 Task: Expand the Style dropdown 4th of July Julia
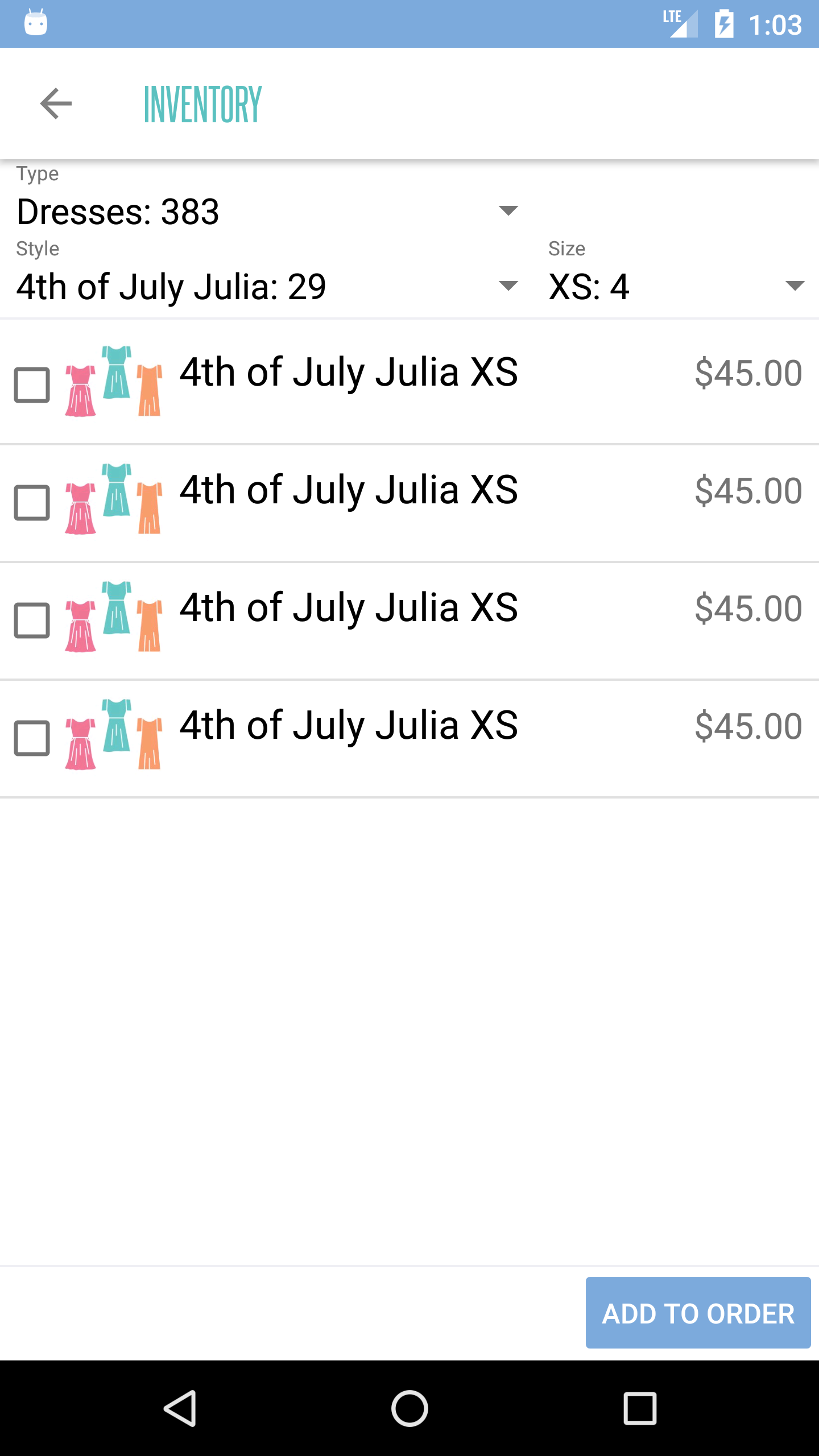tap(267, 286)
